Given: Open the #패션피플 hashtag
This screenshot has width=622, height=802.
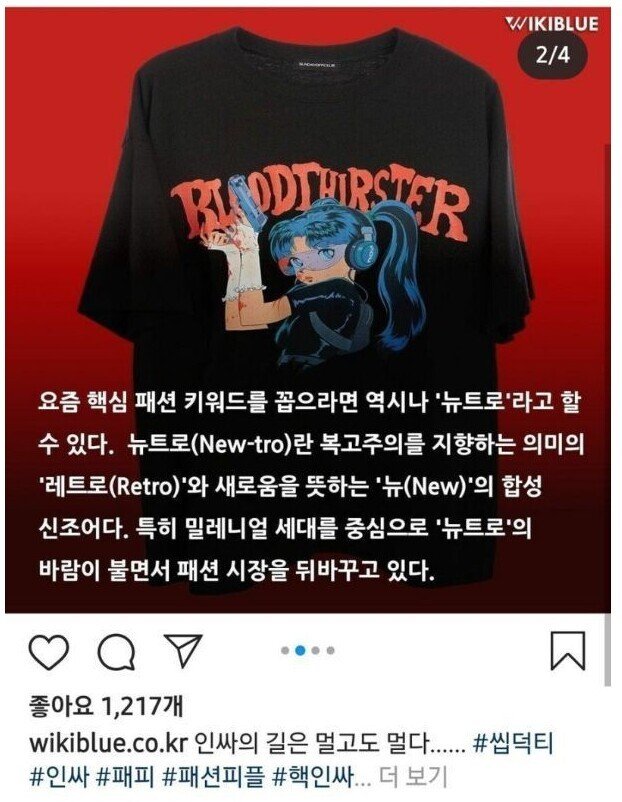Looking at the screenshot, I should pyautogui.click(x=210, y=775).
